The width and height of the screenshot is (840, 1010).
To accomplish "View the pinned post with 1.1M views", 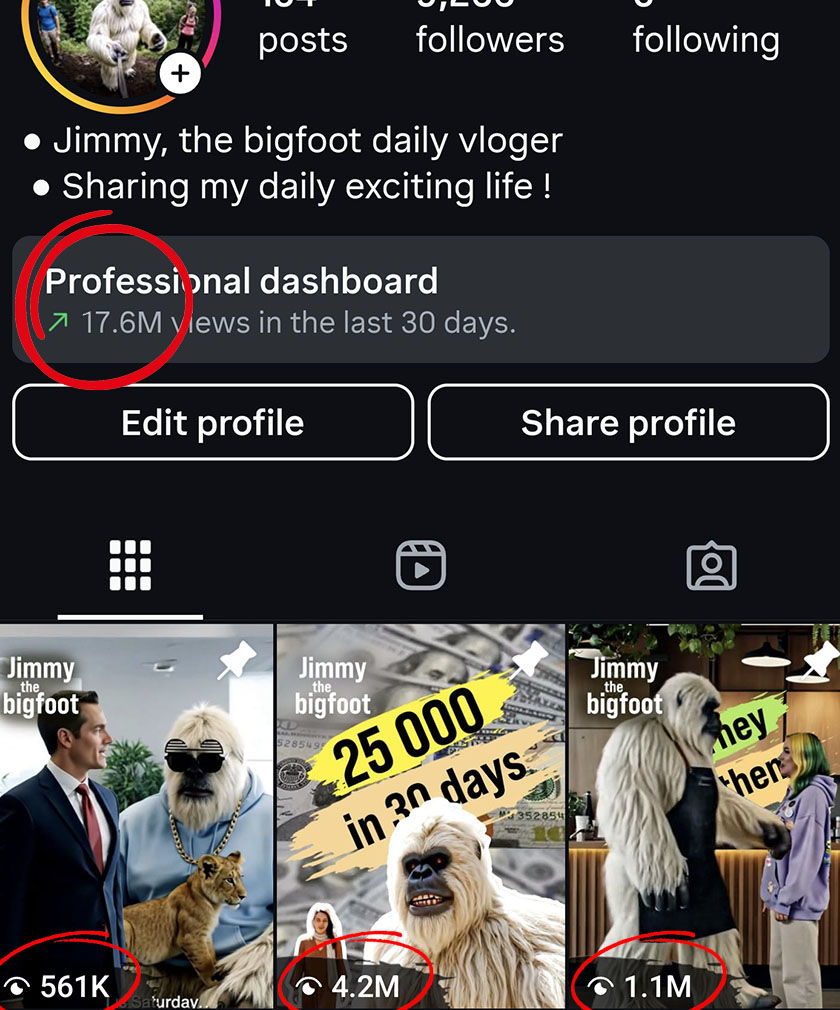I will pyautogui.click(x=704, y=815).
